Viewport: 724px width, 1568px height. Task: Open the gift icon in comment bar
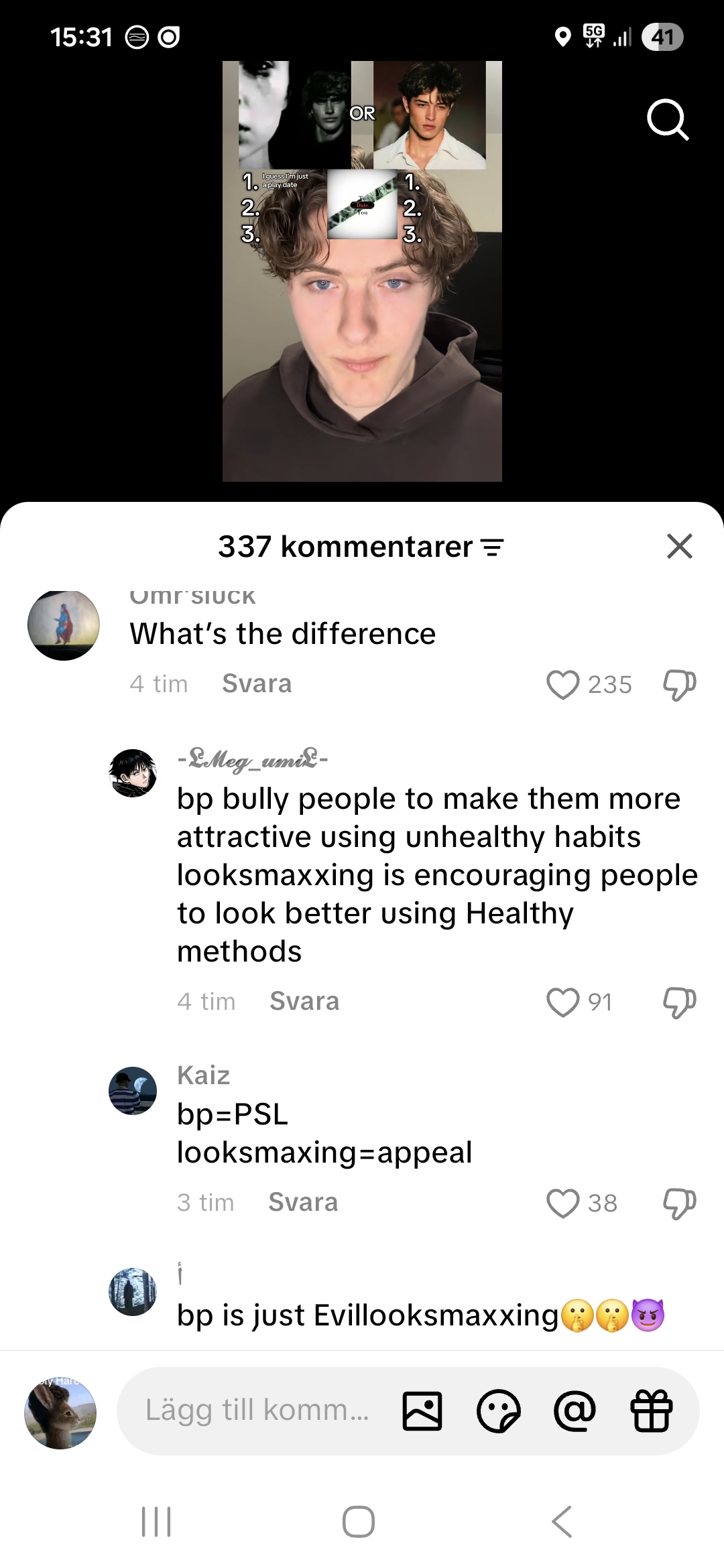(651, 1411)
